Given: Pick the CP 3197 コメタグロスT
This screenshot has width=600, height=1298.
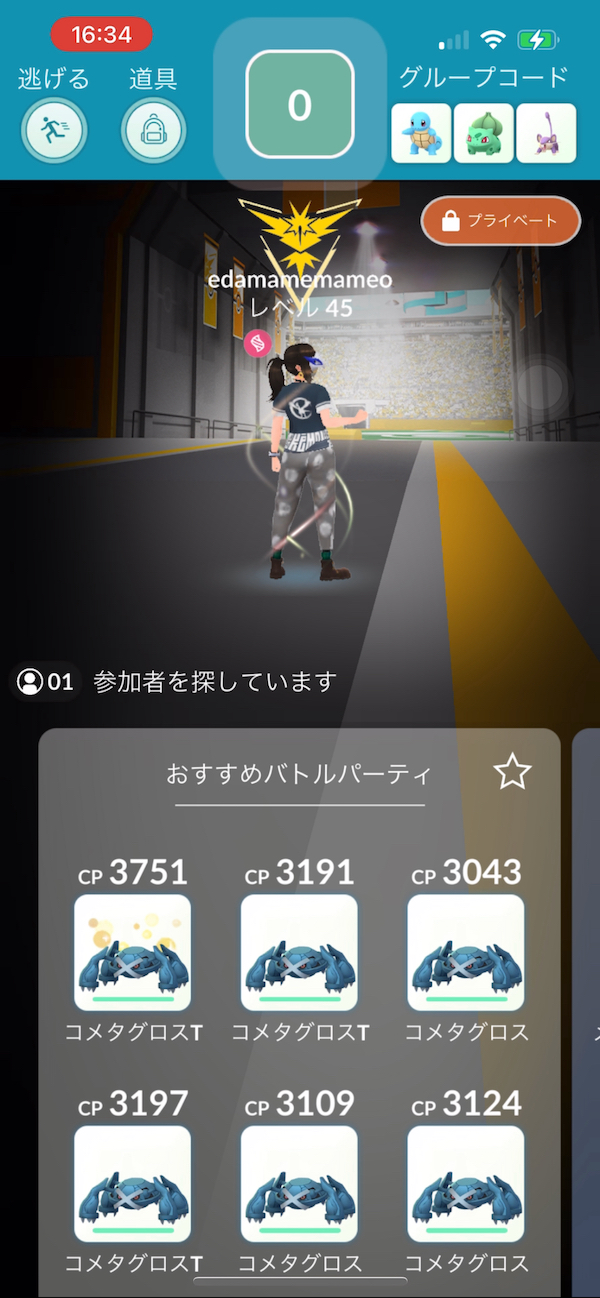Looking at the screenshot, I should [132, 1184].
